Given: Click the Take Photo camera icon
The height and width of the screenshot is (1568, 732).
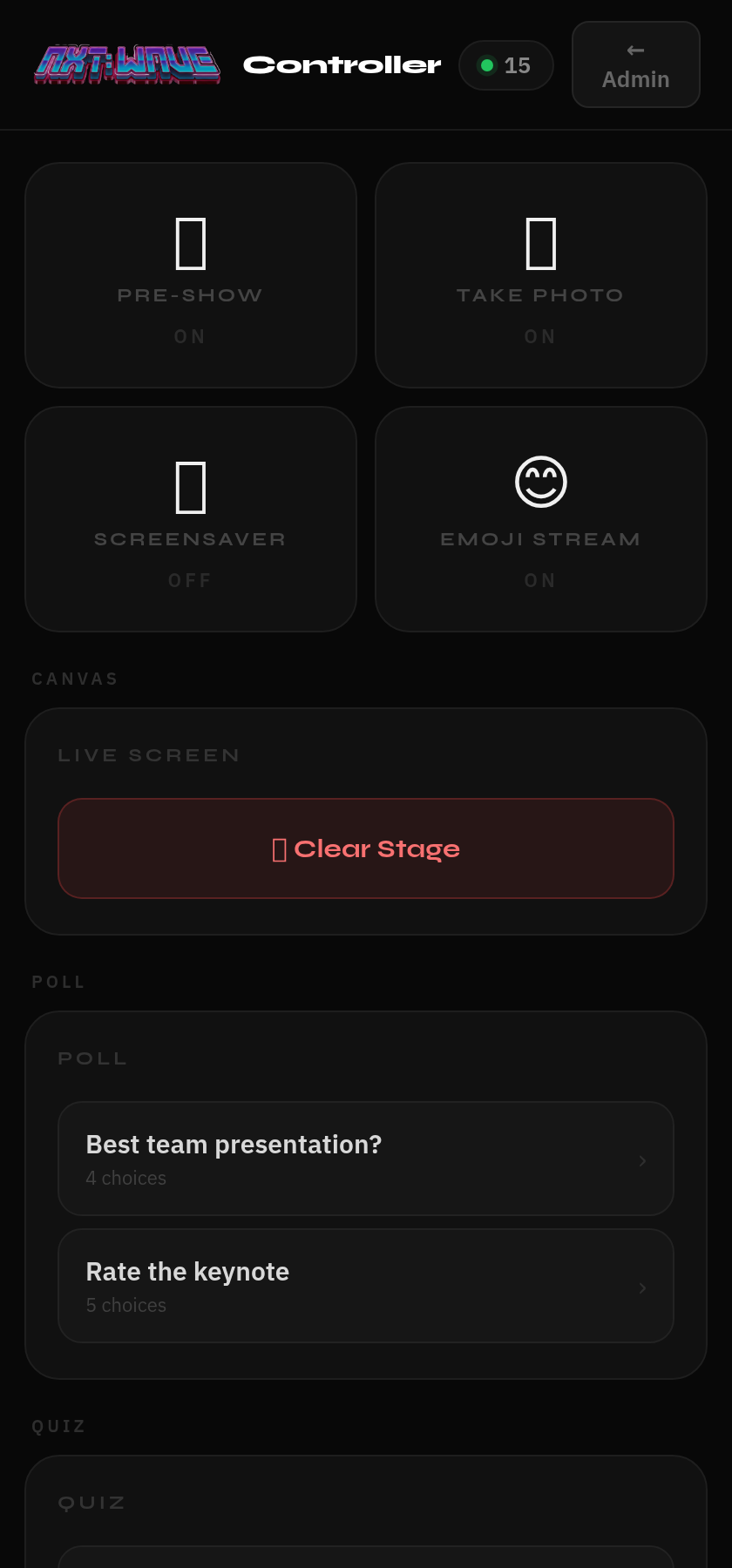Looking at the screenshot, I should pos(540,244).
